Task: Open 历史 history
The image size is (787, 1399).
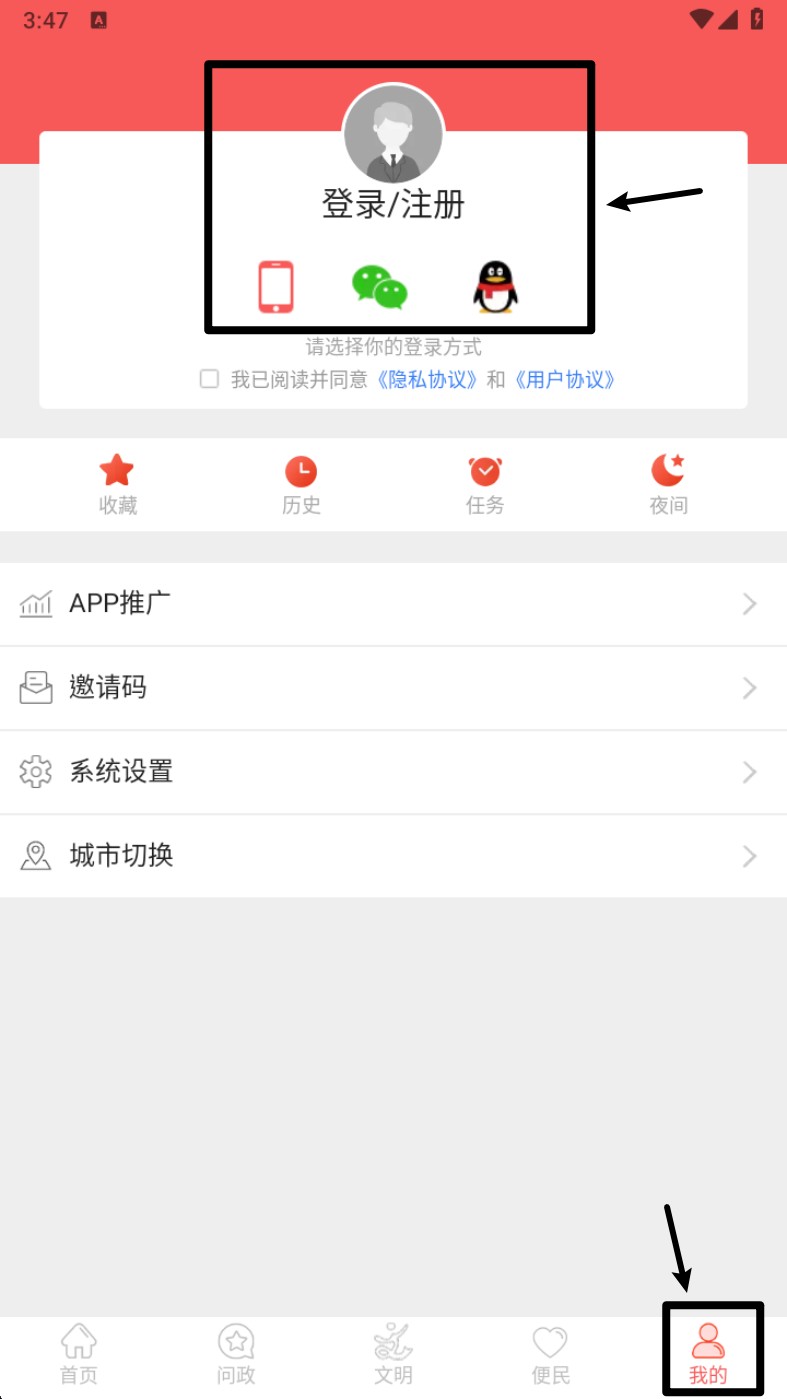Action: pyautogui.click(x=301, y=485)
